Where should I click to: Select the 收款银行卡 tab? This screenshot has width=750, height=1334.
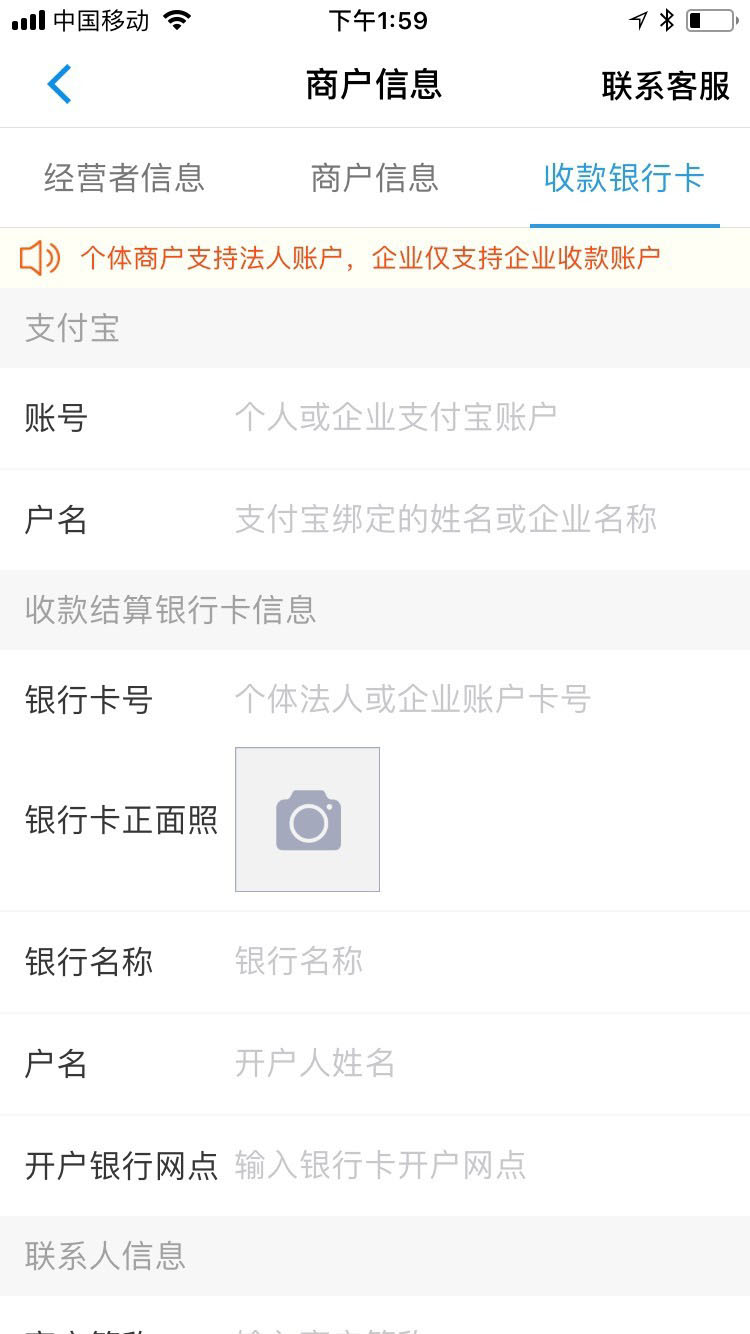(x=624, y=178)
